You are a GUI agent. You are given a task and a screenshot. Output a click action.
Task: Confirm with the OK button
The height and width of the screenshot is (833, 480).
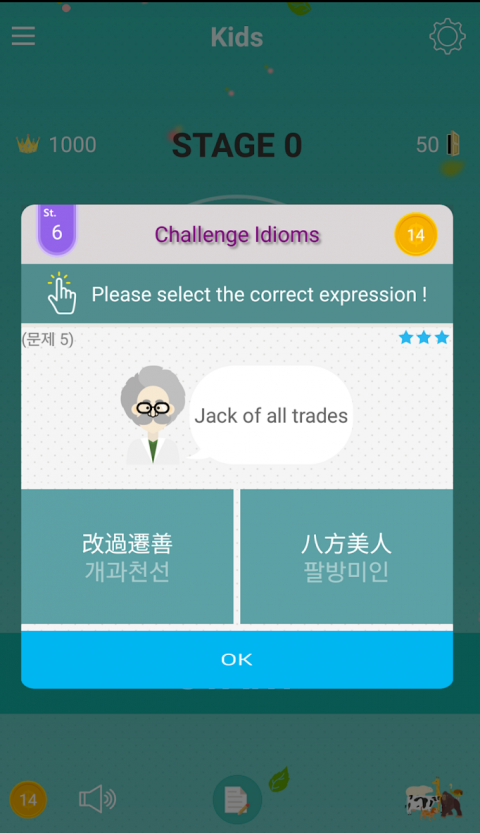coord(237,659)
